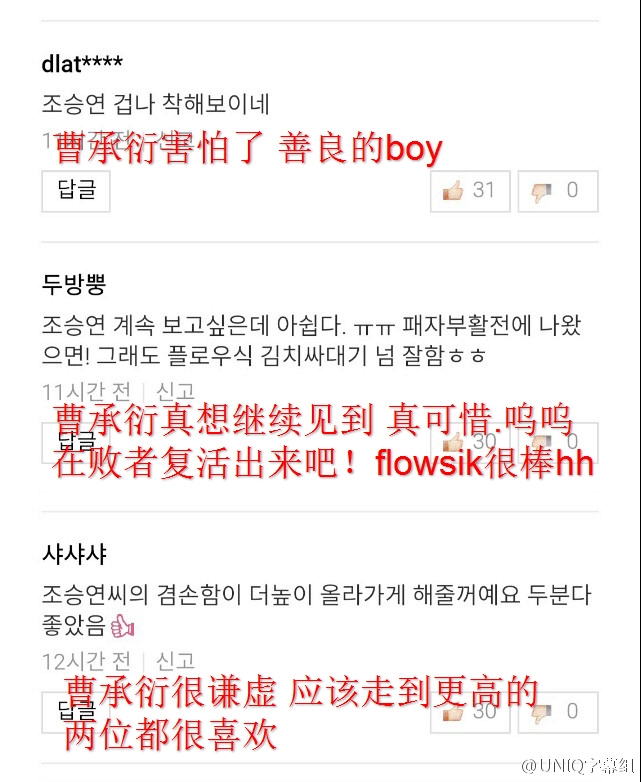Like 두방뿡's comment
Viewport: 641px width, 782px height.
pyautogui.click(x=470, y=442)
